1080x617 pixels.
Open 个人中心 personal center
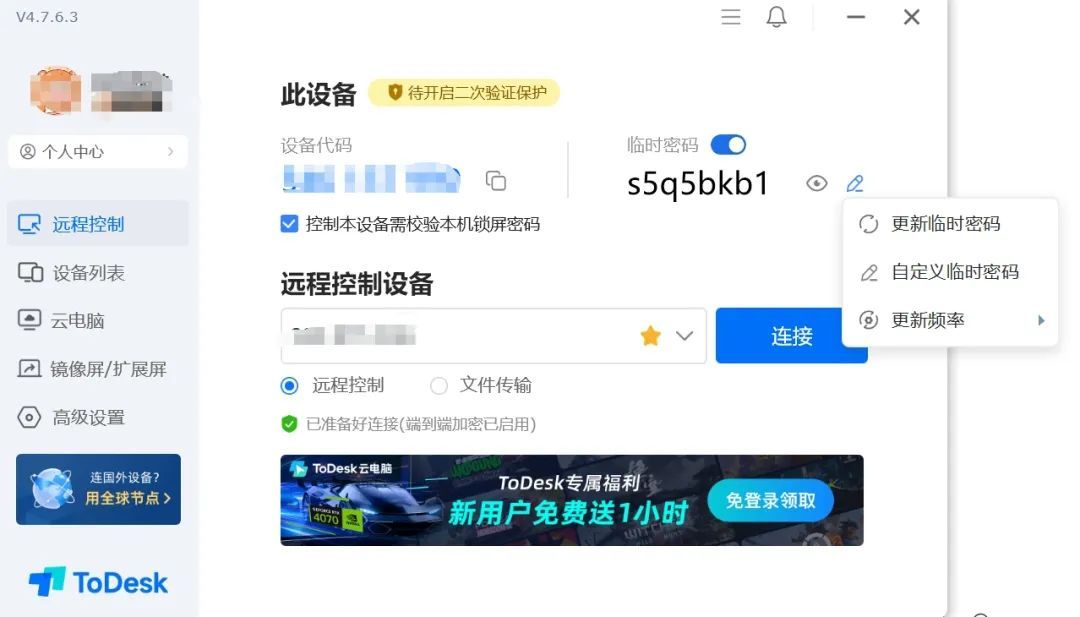[98, 151]
